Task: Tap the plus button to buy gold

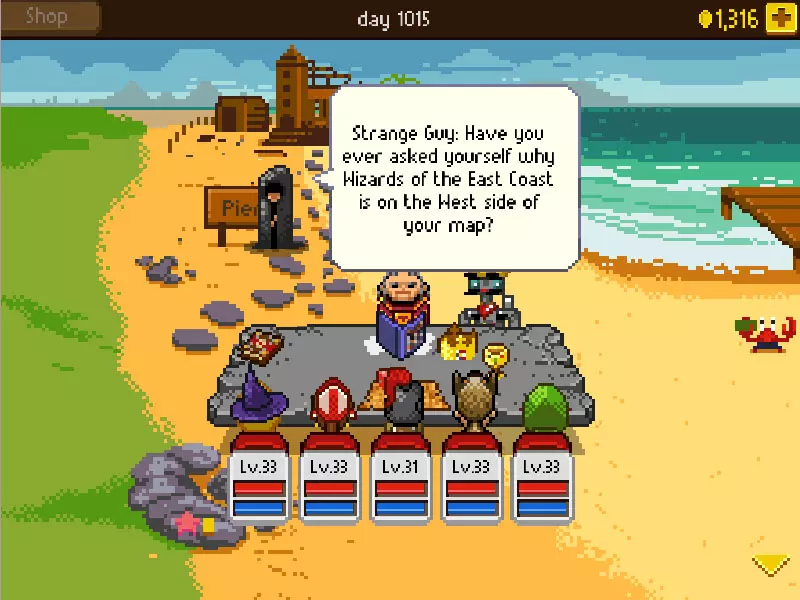Action: point(780,18)
